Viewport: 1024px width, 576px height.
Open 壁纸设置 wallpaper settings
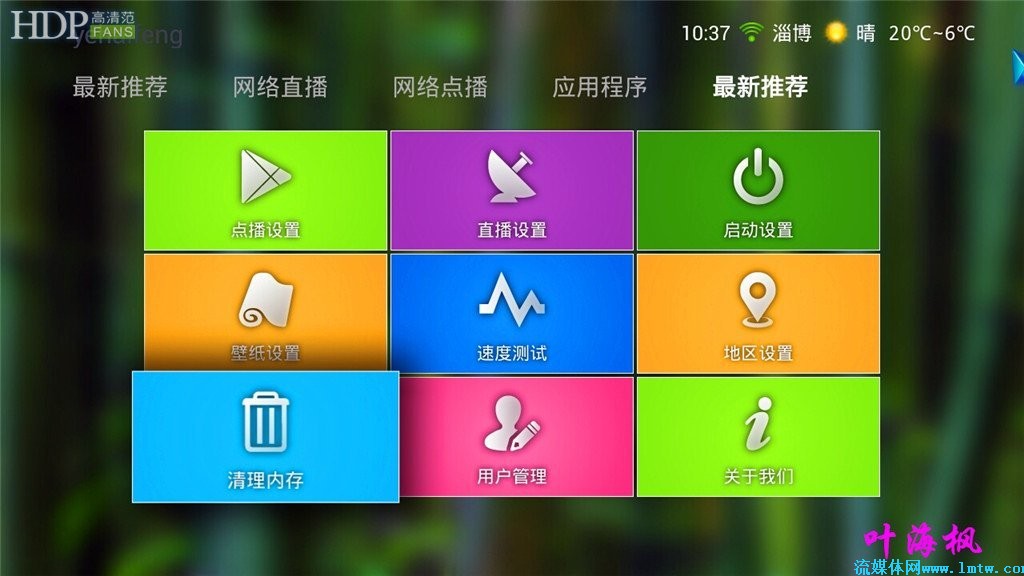265,312
